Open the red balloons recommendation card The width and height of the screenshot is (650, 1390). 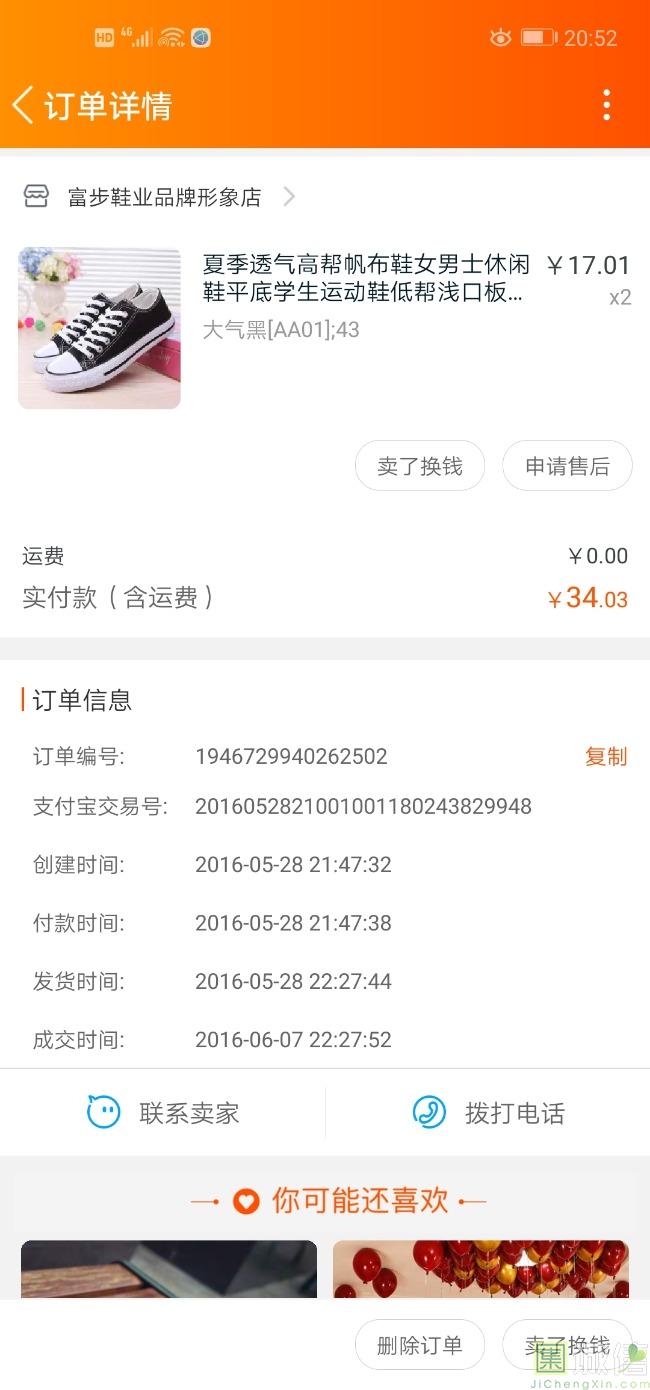pyautogui.click(x=480, y=1270)
